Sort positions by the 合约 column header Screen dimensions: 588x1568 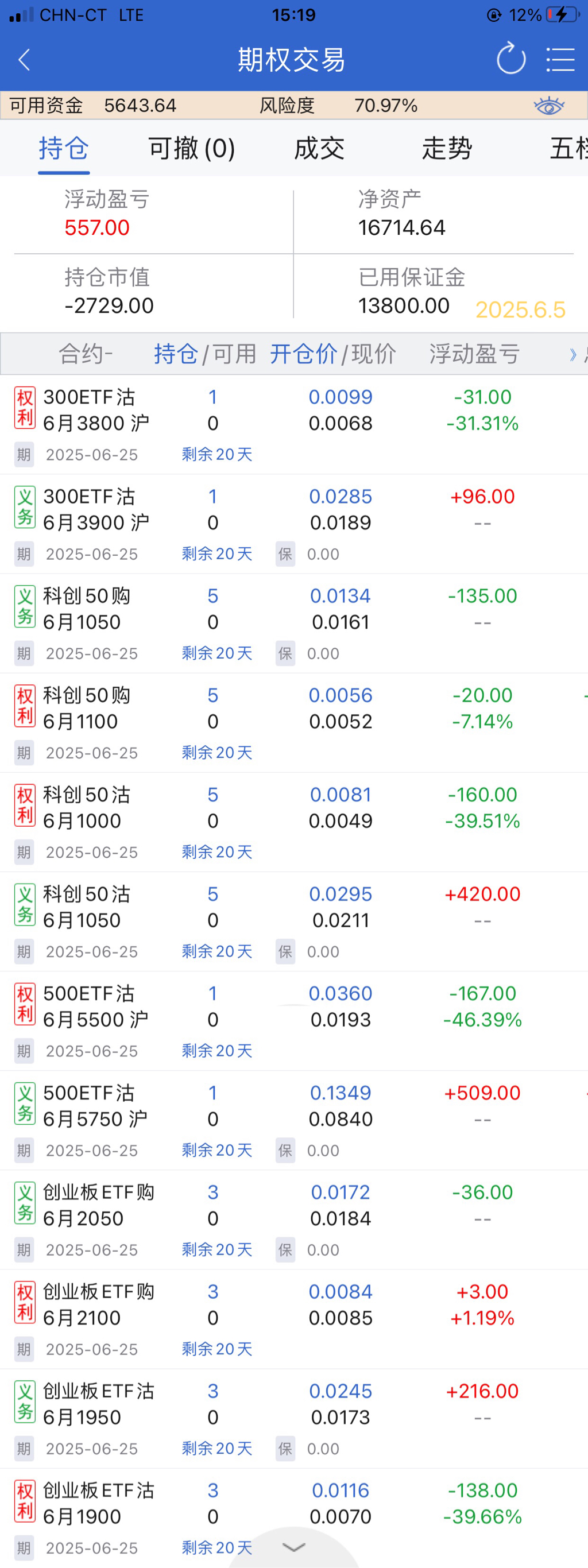click(x=85, y=354)
